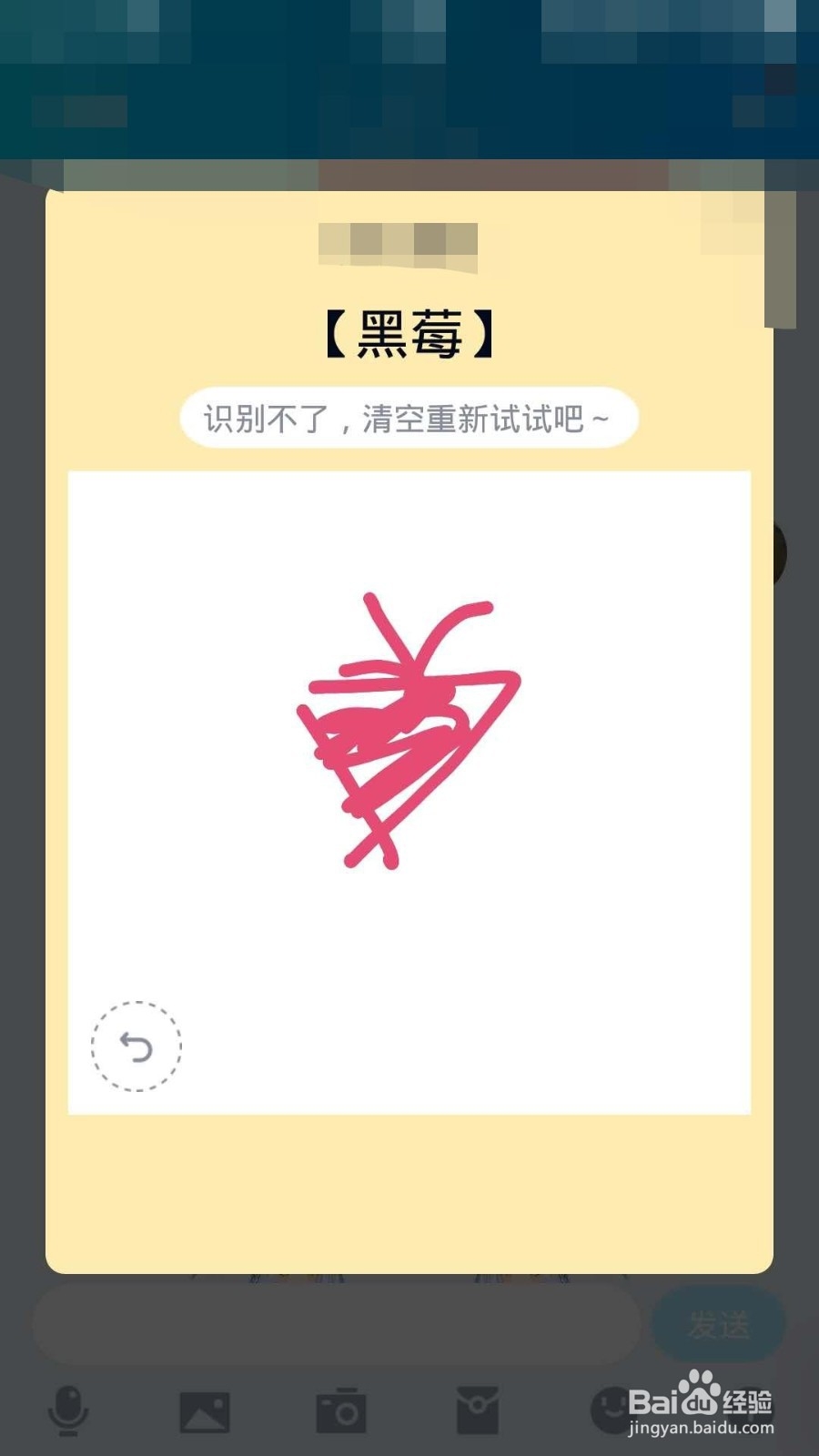Tap the undo arrow icon on the canvas
819x1456 pixels.
coord(136,1045)
